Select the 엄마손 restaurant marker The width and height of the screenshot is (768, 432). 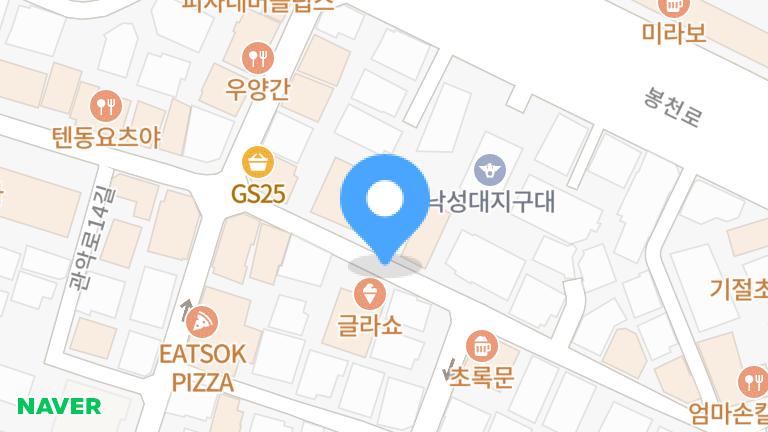pyautogui.click(x=751, y=381)
